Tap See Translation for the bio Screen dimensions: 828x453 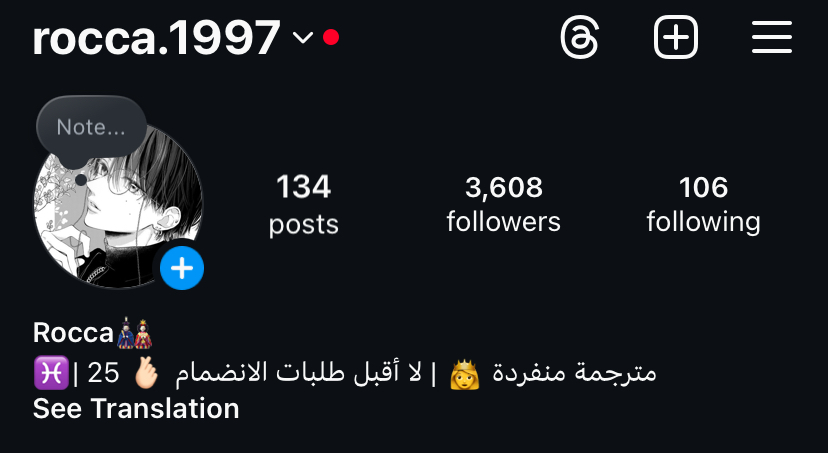[136, 408]
